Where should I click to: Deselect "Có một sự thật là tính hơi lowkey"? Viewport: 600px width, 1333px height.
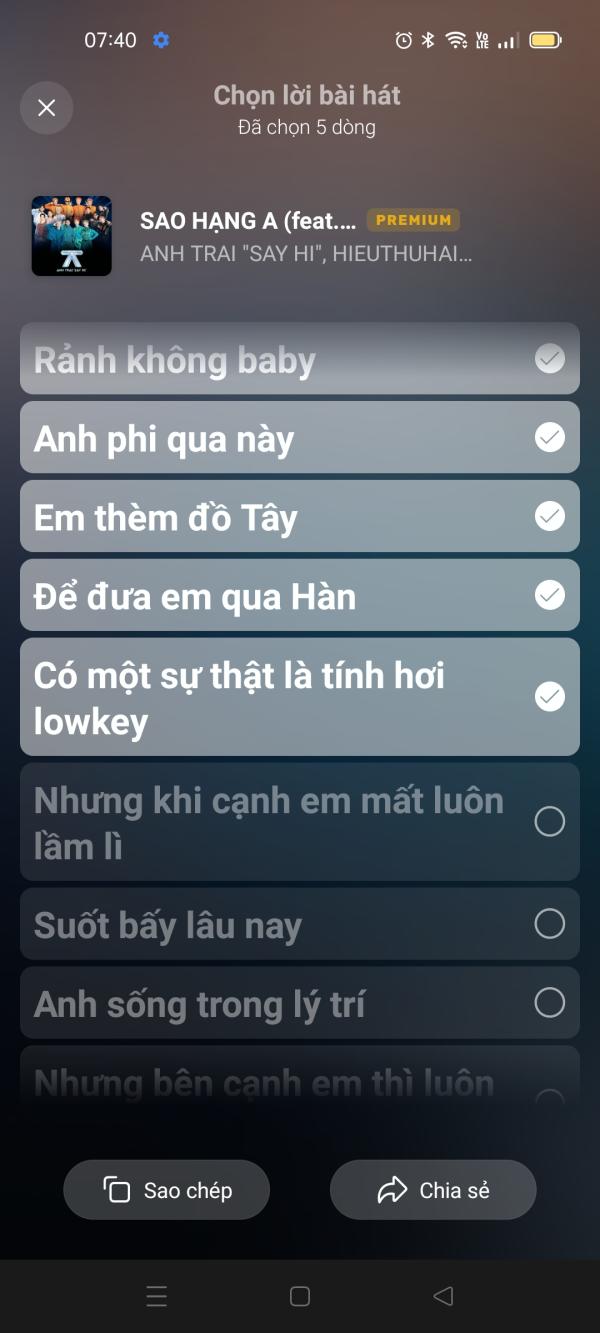[299, 697]
